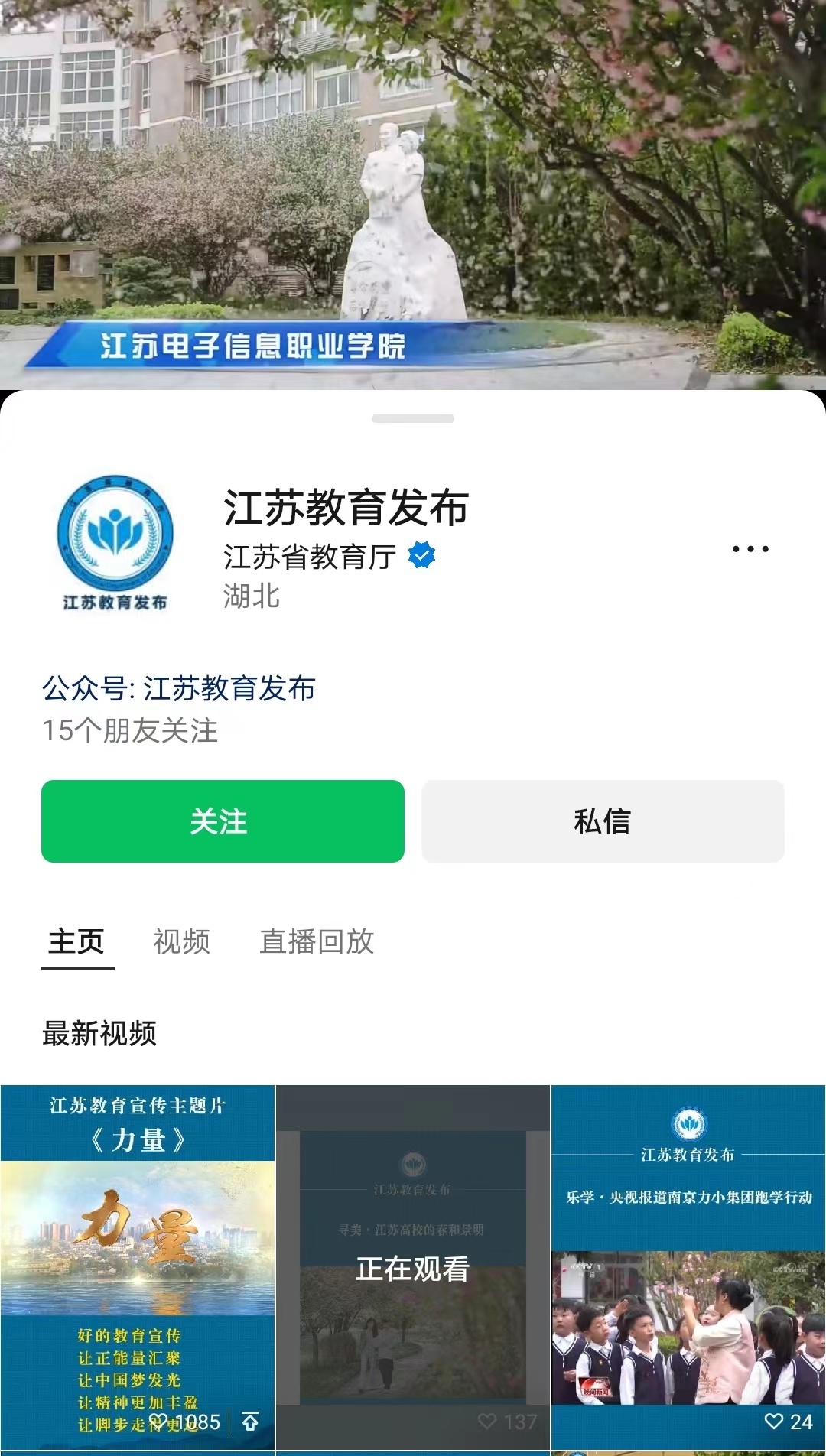This screenshot has width=826, height=1456.
Task: Switch to the 直播回放 tab
Action: [317, 941]
